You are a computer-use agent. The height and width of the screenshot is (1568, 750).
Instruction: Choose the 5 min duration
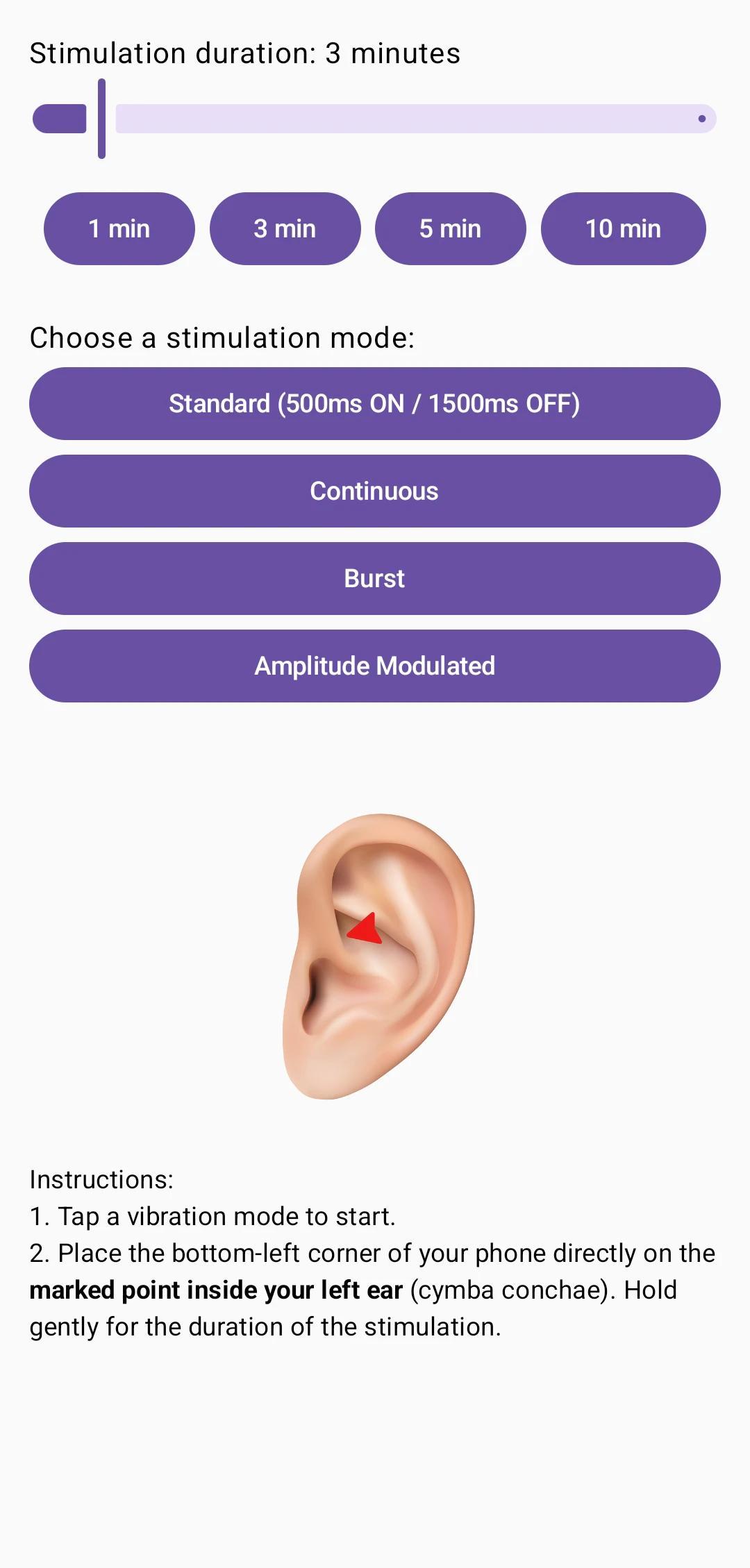[x=450, y=228]
